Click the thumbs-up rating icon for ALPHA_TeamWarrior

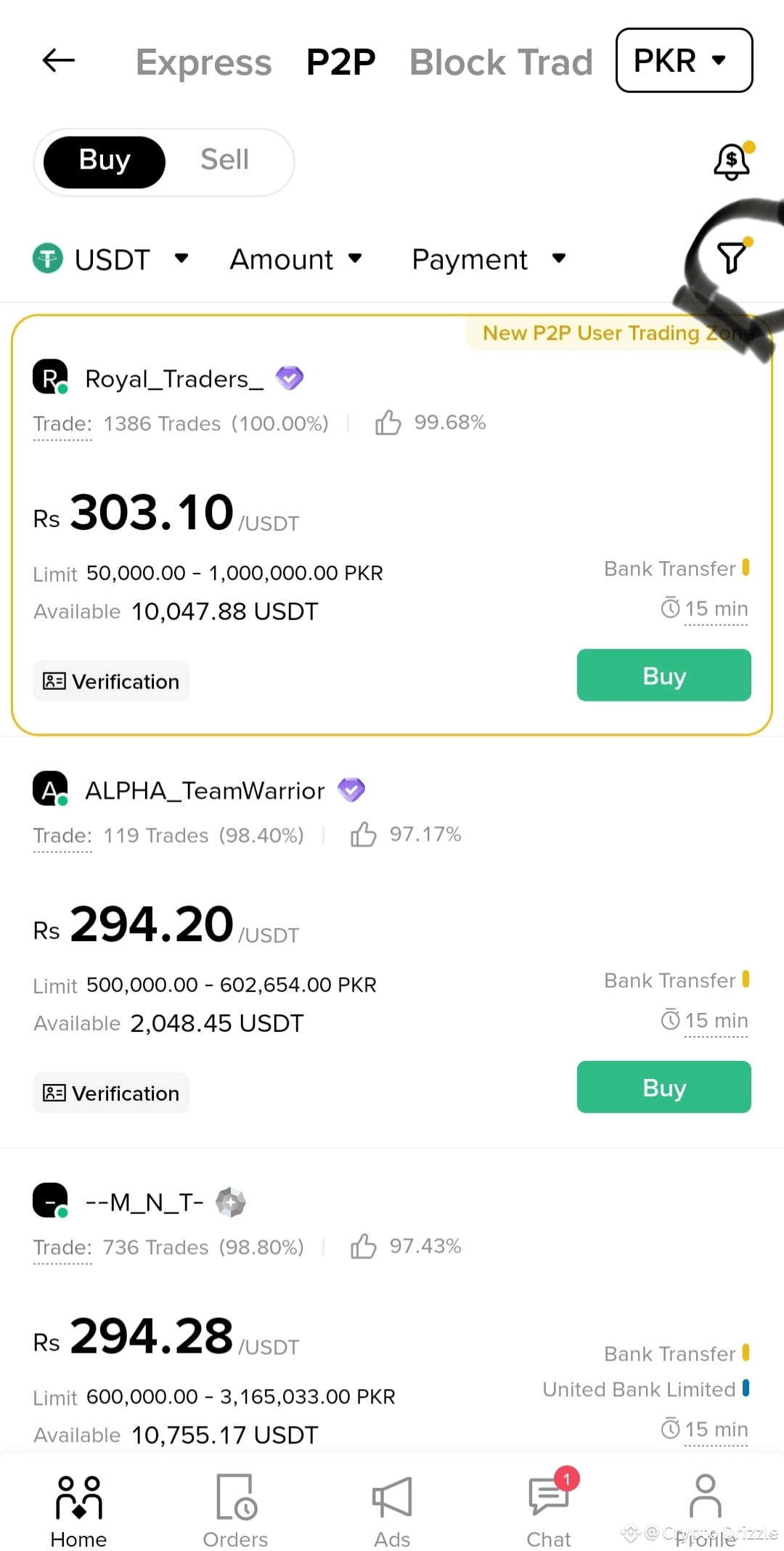(x=364, y=835)
